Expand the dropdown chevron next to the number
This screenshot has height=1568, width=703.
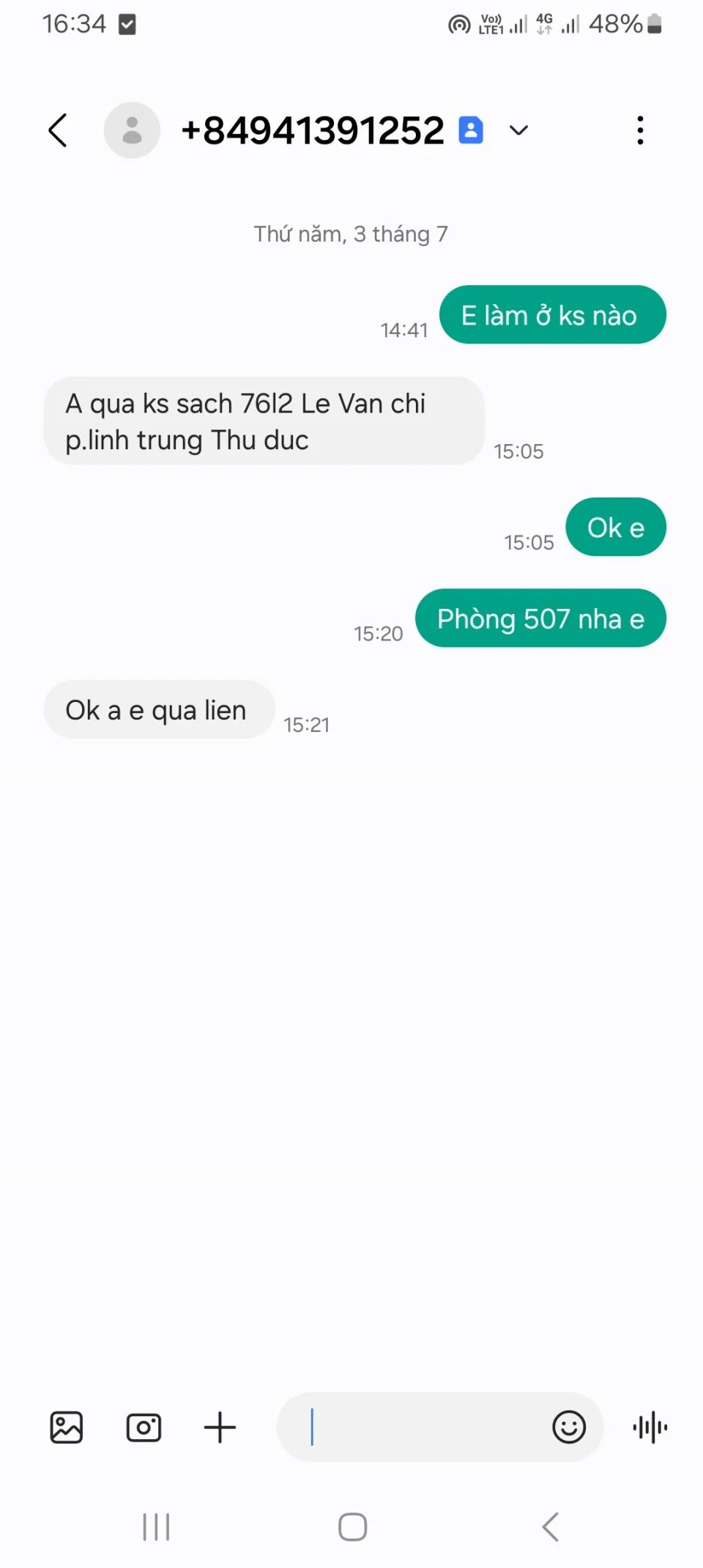coord(518,130)
